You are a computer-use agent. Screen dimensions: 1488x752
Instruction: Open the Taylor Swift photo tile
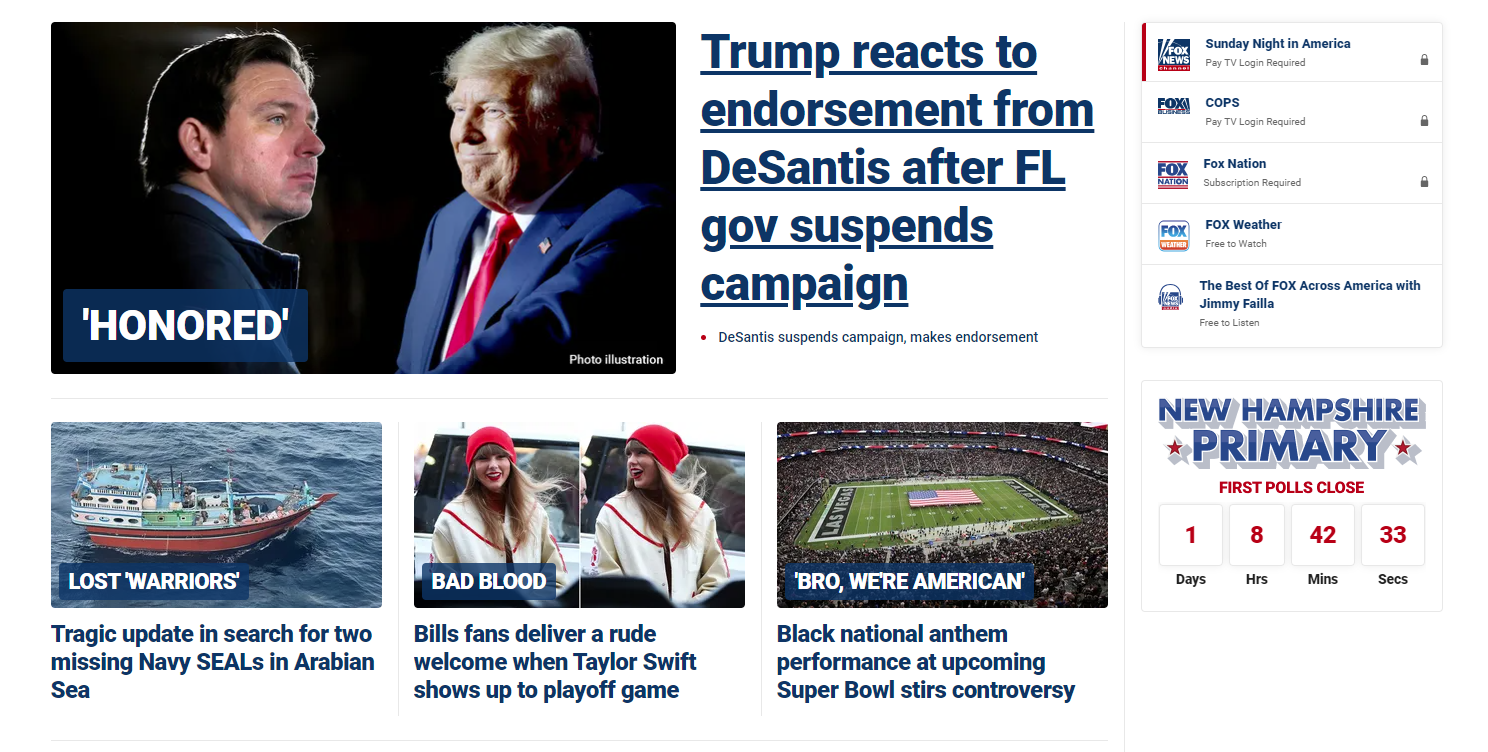[x=579, y=514]
